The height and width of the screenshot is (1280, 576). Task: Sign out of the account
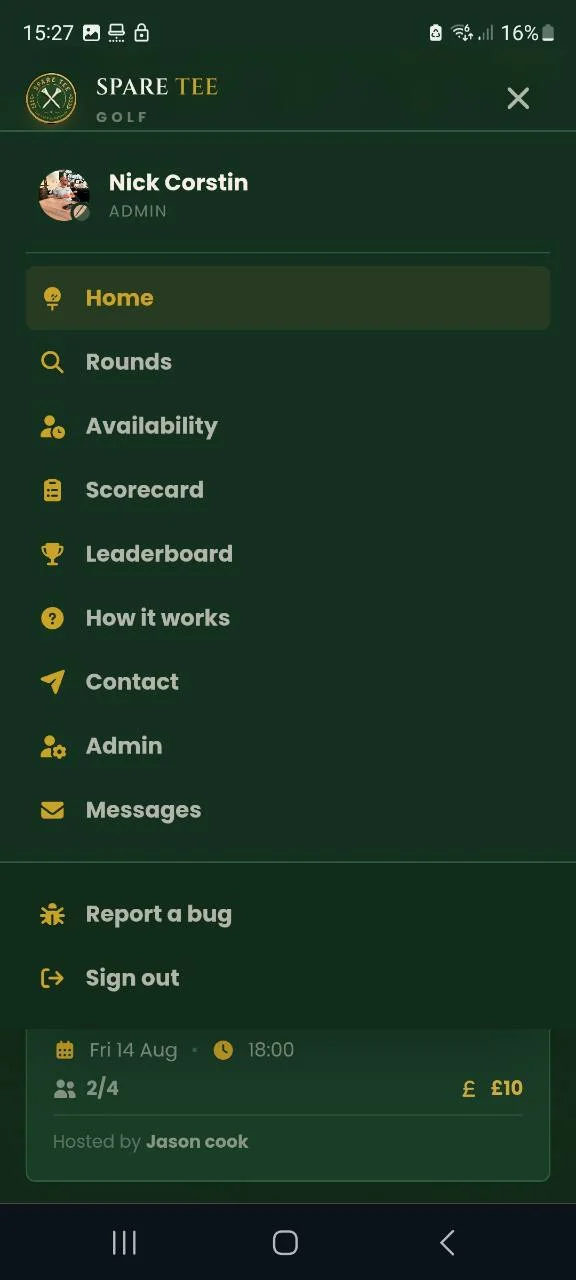tap(288, 978)
